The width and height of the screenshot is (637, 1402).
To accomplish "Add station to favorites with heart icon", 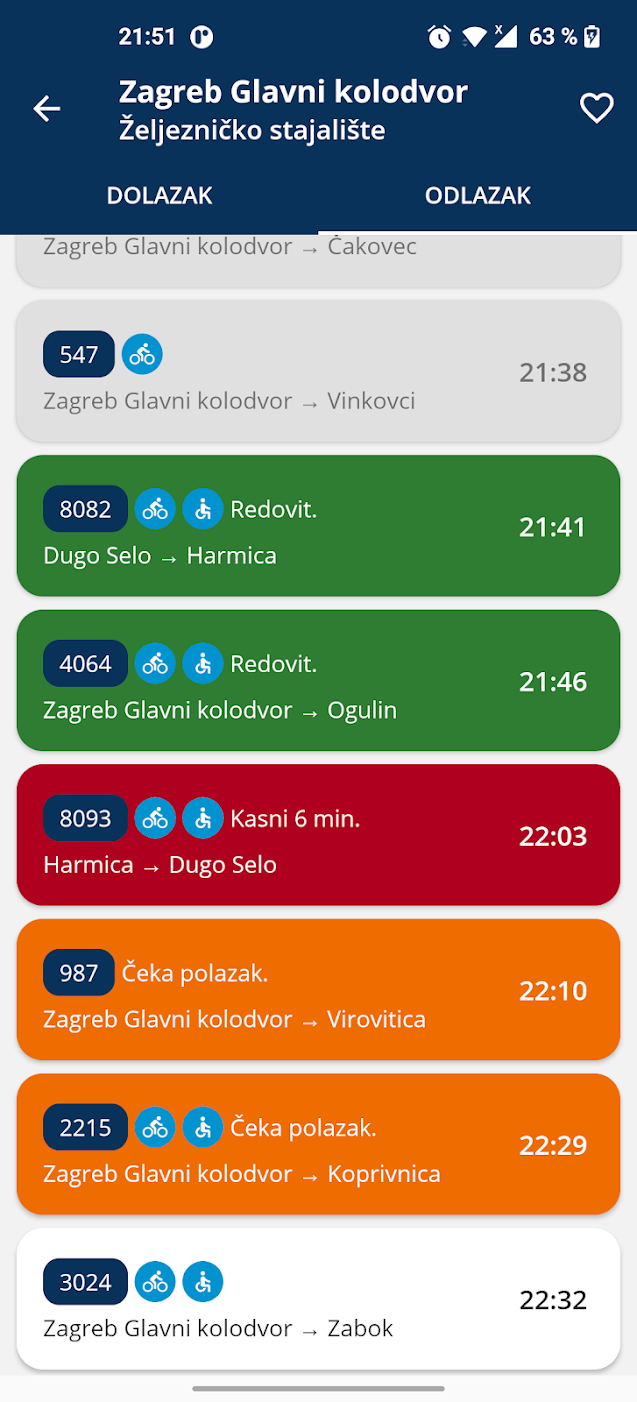I will coord(597,108).
